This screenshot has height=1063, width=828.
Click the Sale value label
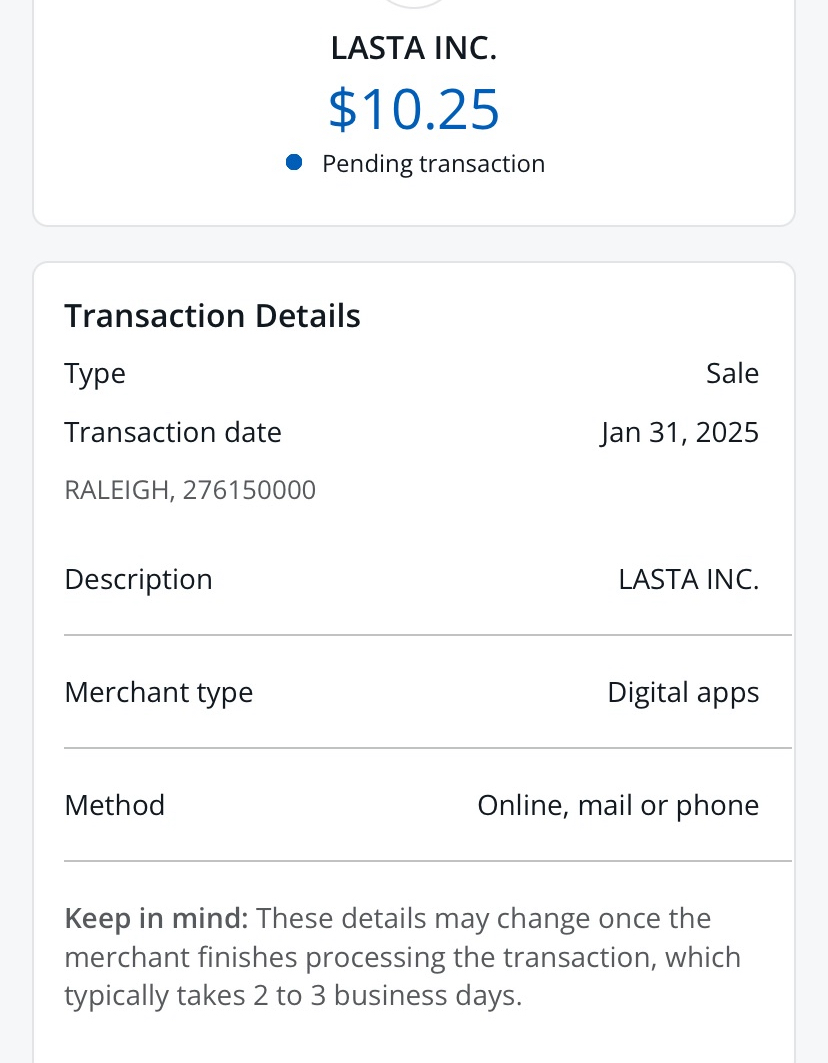[732, 373]
